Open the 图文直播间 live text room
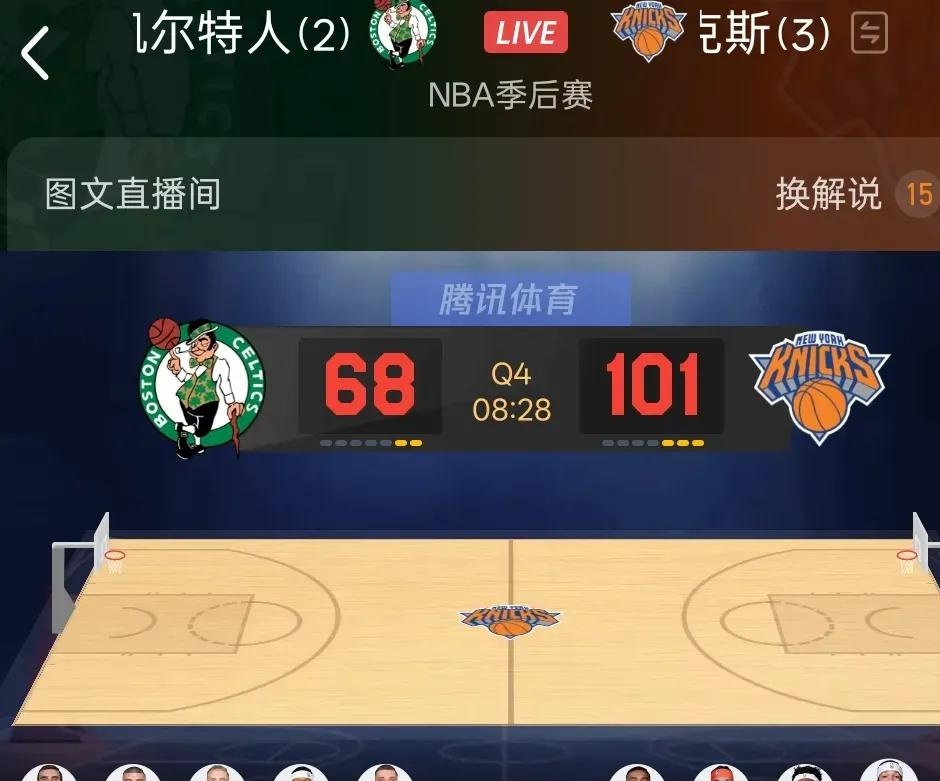Screen dimensions: 940x781 pos(133,194)
